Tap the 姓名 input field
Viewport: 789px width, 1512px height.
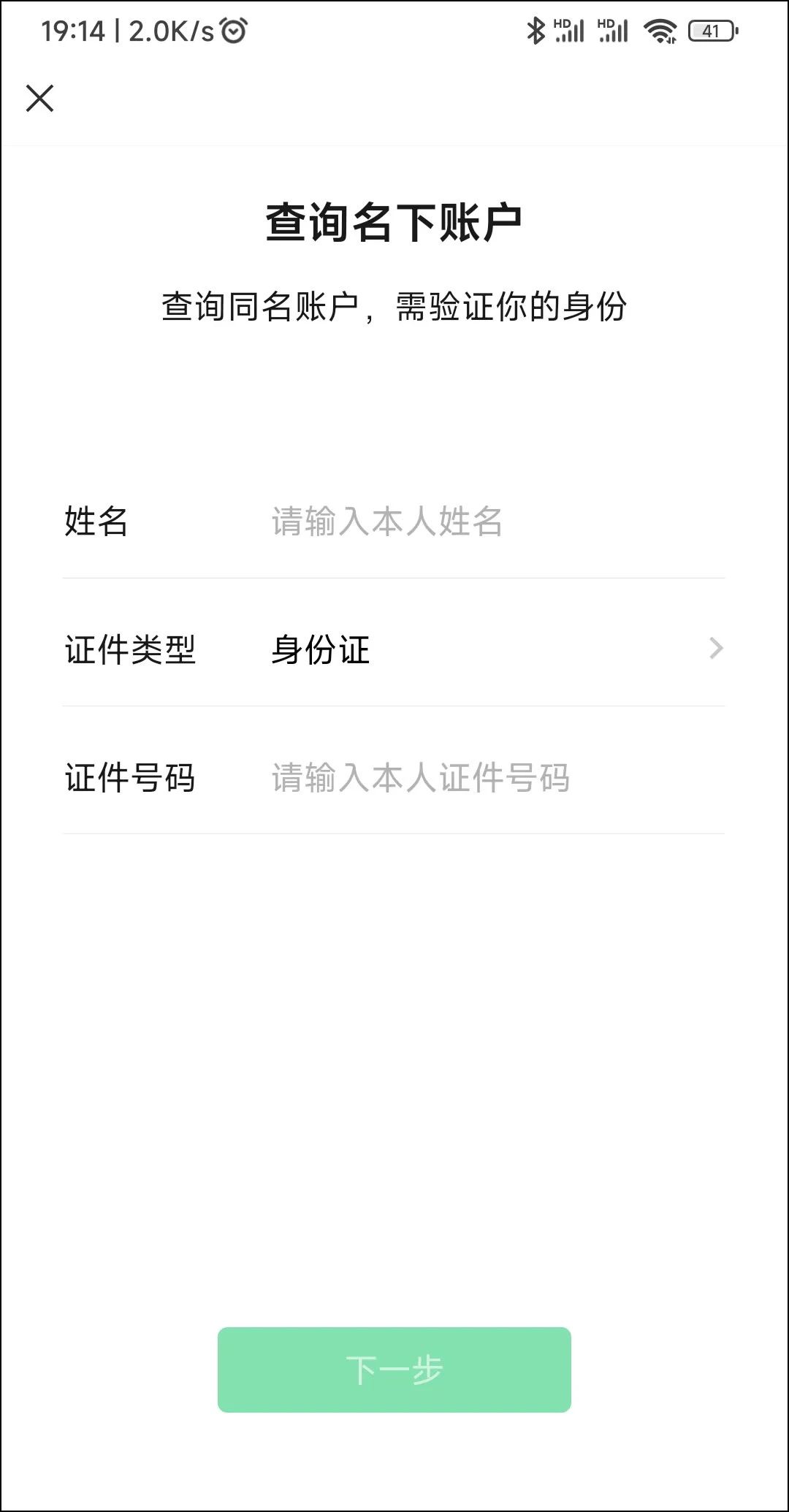tap(438, 520)
